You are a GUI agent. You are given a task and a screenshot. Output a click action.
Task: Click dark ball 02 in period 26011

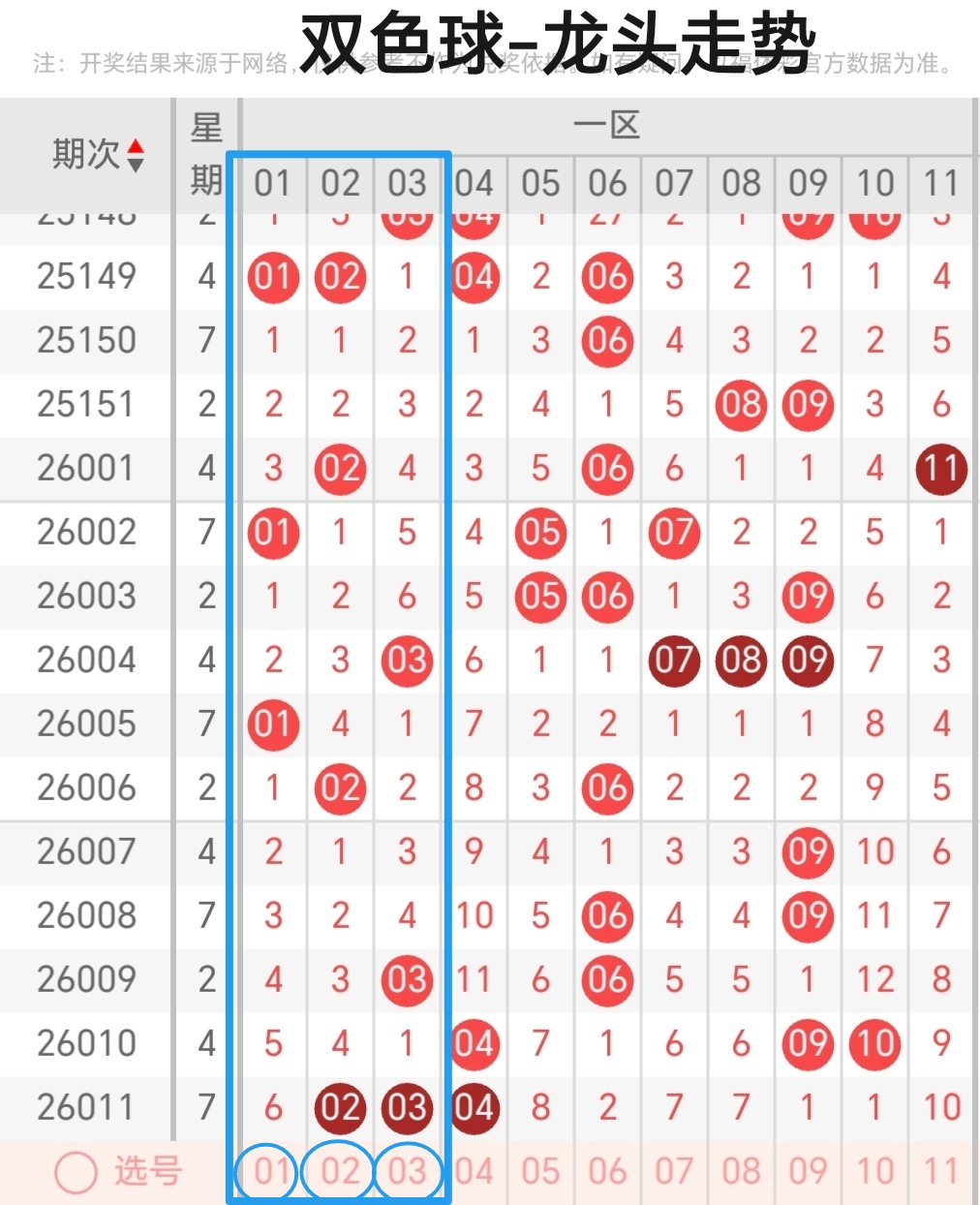click(340, 1107)
